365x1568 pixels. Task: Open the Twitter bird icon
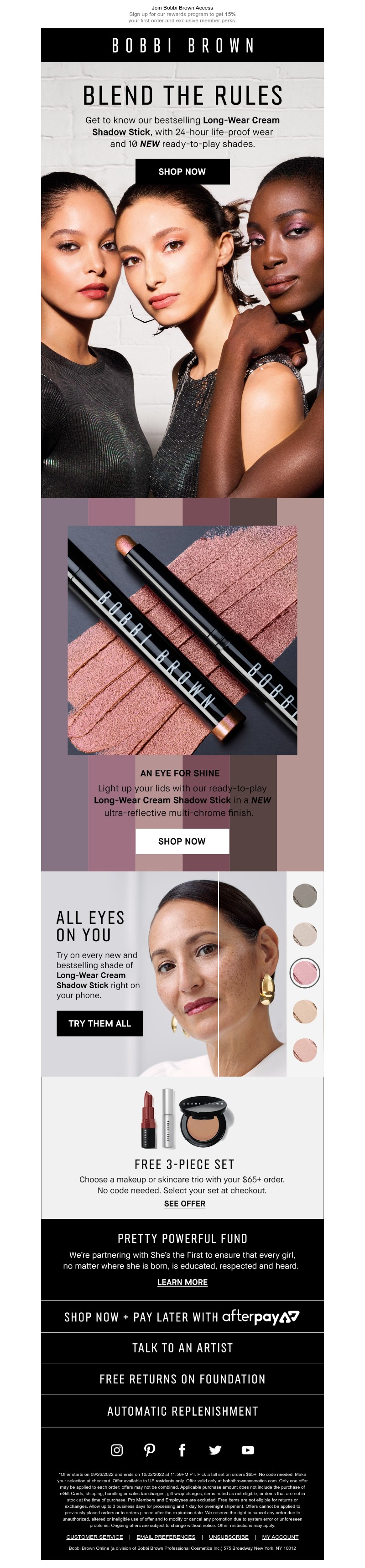[215, 1450]
